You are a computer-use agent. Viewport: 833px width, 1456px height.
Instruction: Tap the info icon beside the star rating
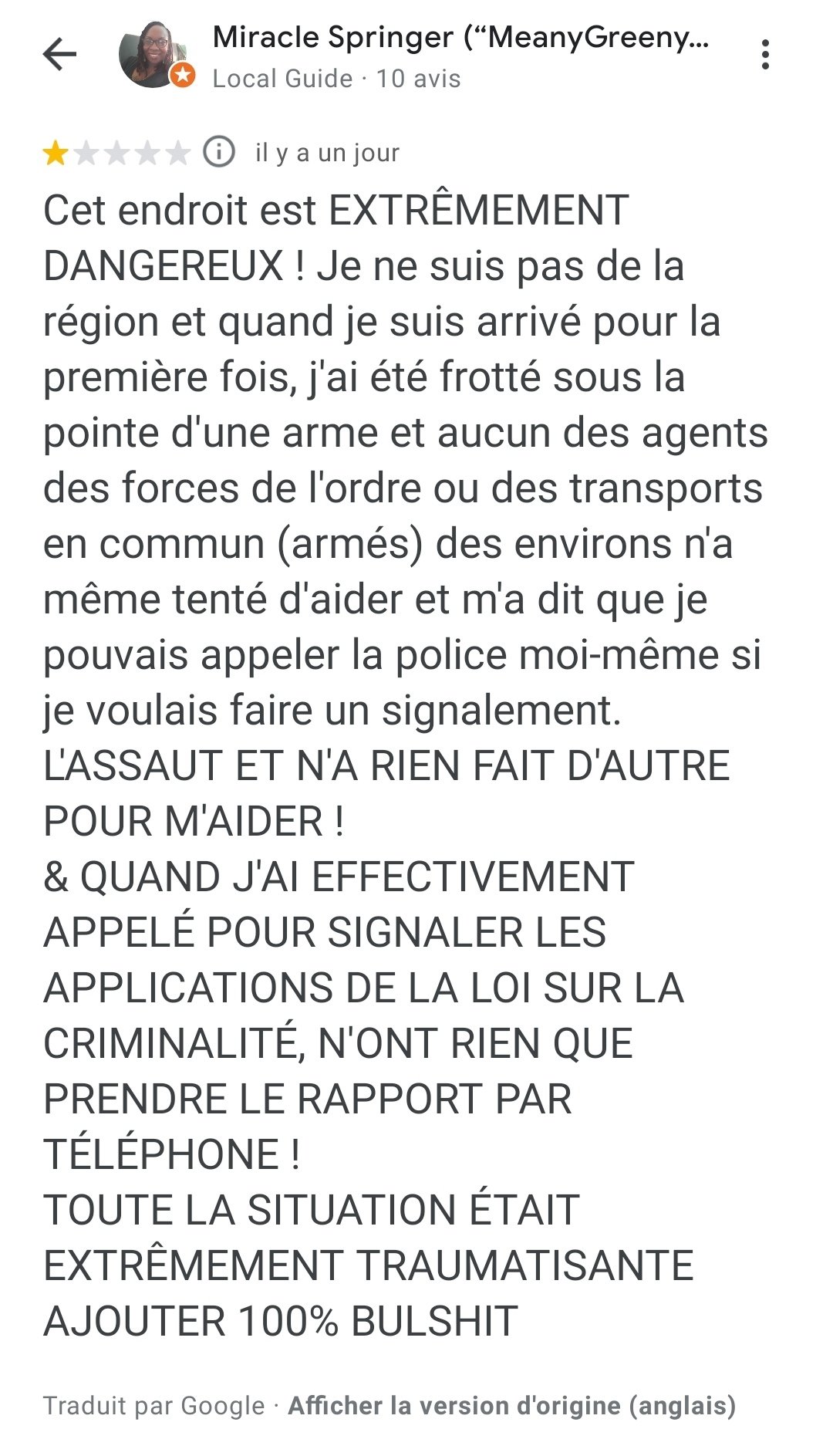pos(219,152)
